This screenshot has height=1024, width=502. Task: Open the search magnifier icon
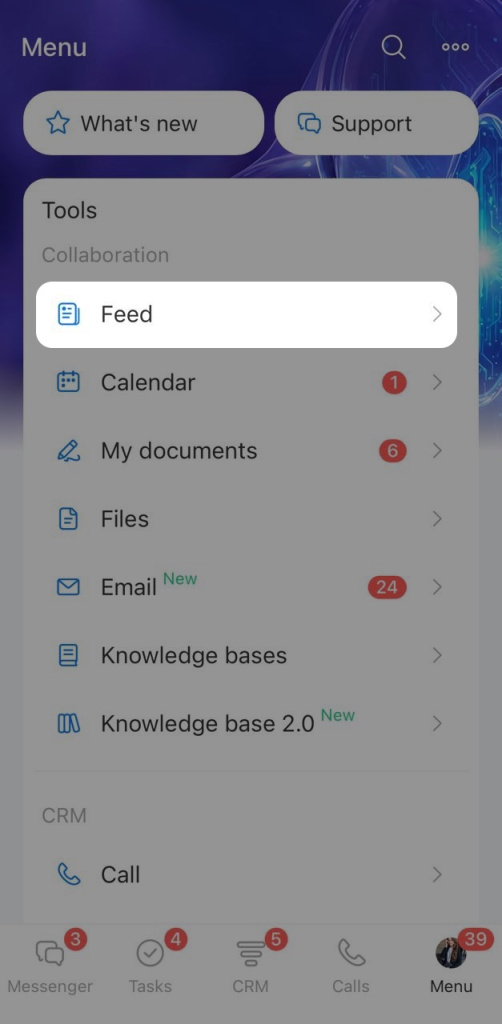pos(393,47)
